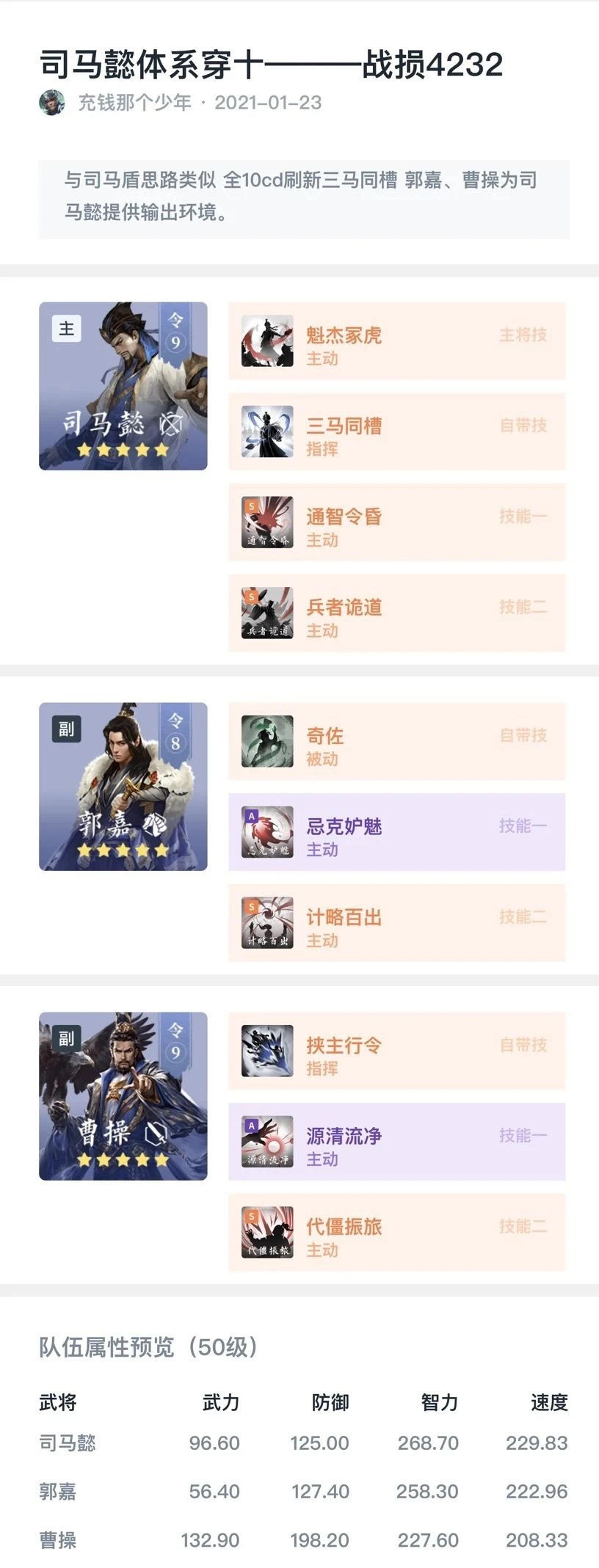Screen dimensions: 599x1568
Task: Select the 通智令昏 skill row
Action: coord(396,522)
